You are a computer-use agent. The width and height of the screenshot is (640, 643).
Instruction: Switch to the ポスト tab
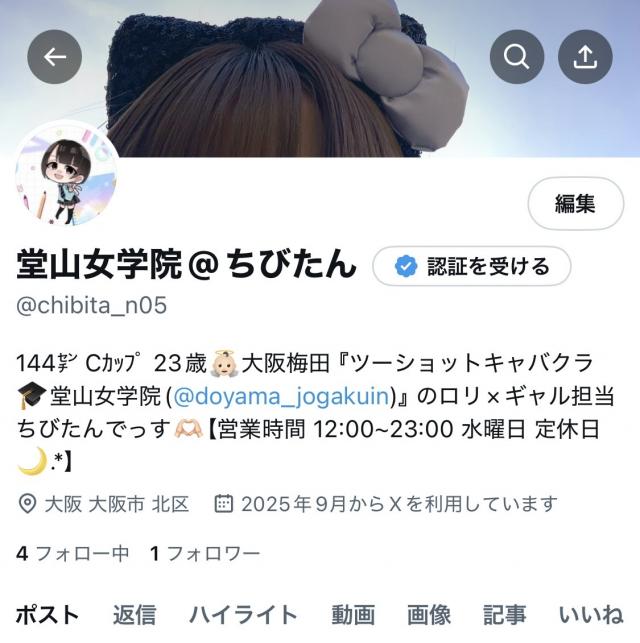pos(48,615)
